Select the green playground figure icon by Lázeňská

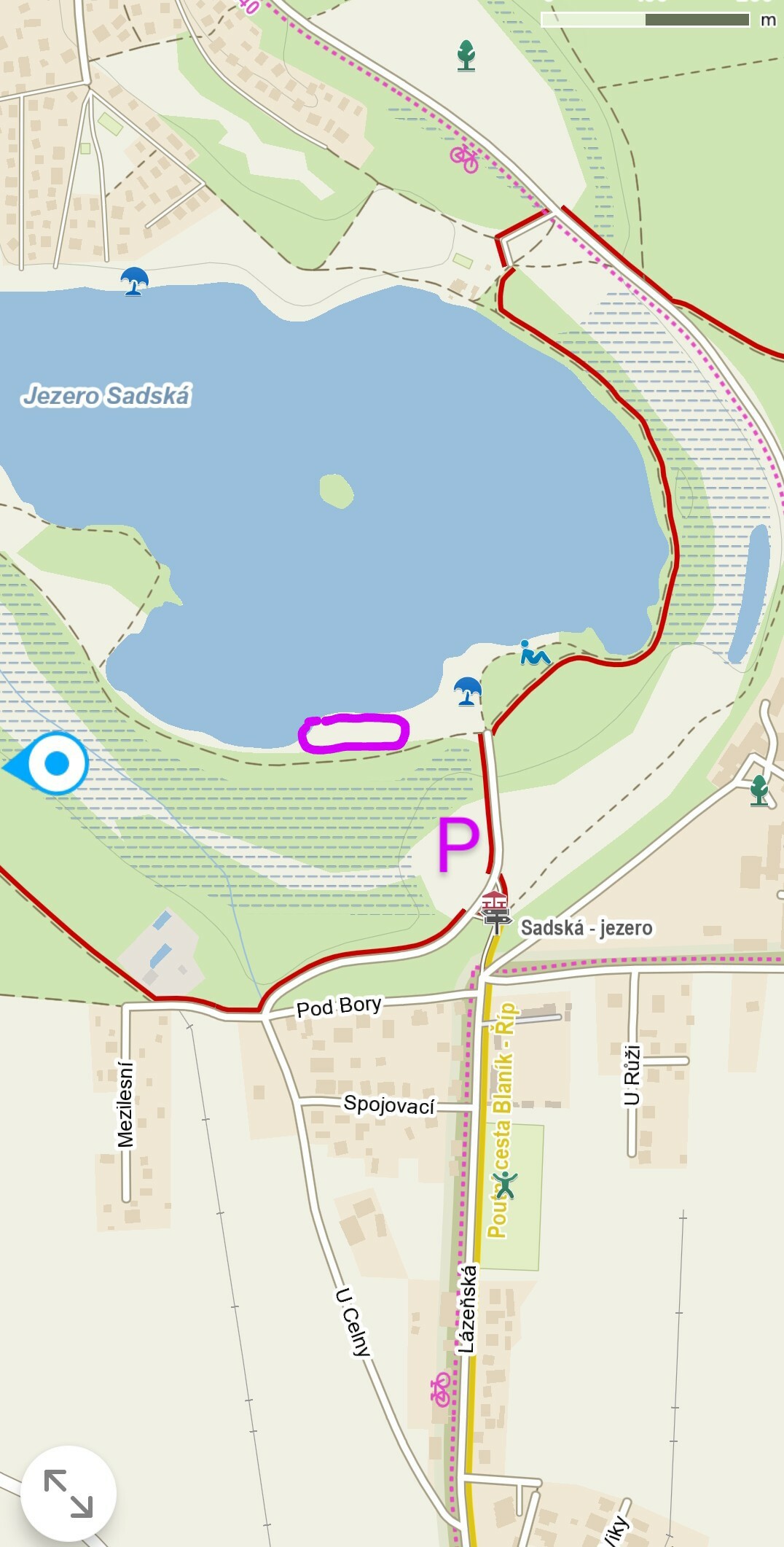coord(506,1185)
